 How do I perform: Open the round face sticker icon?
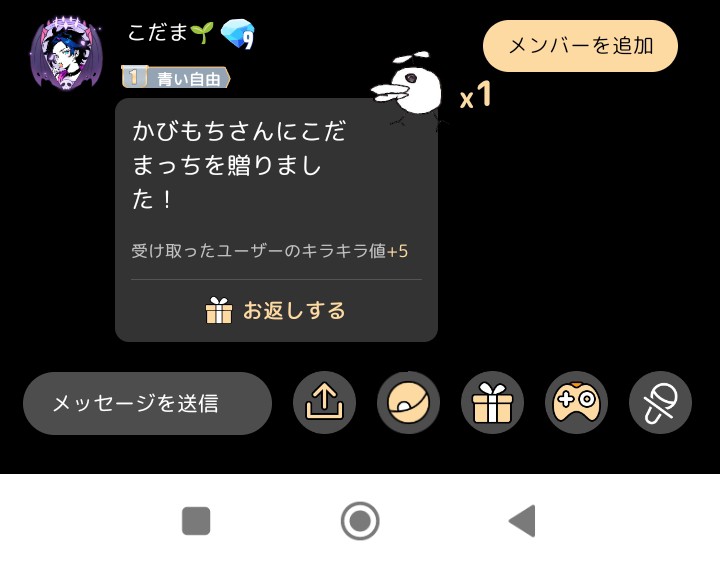[x=408, y=403]
